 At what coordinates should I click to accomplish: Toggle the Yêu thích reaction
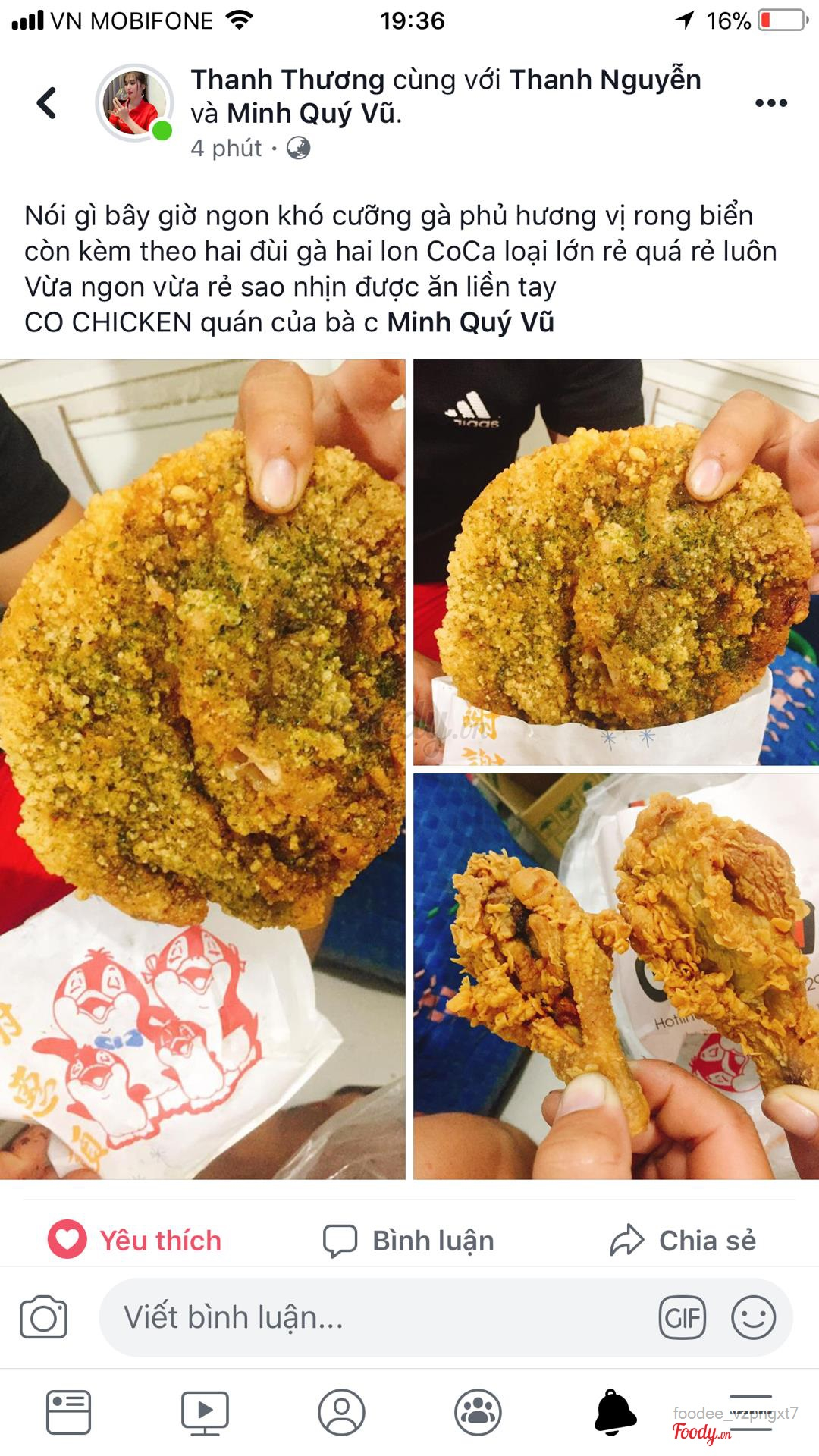(x=135, y=1241)
